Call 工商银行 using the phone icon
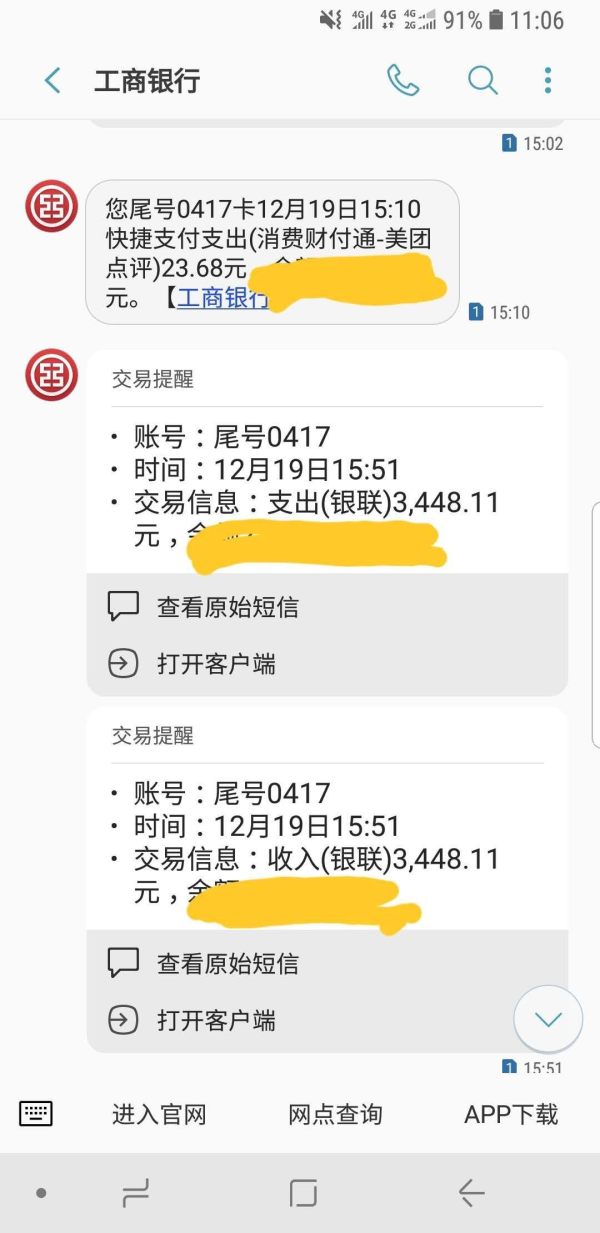 point(403,81)
